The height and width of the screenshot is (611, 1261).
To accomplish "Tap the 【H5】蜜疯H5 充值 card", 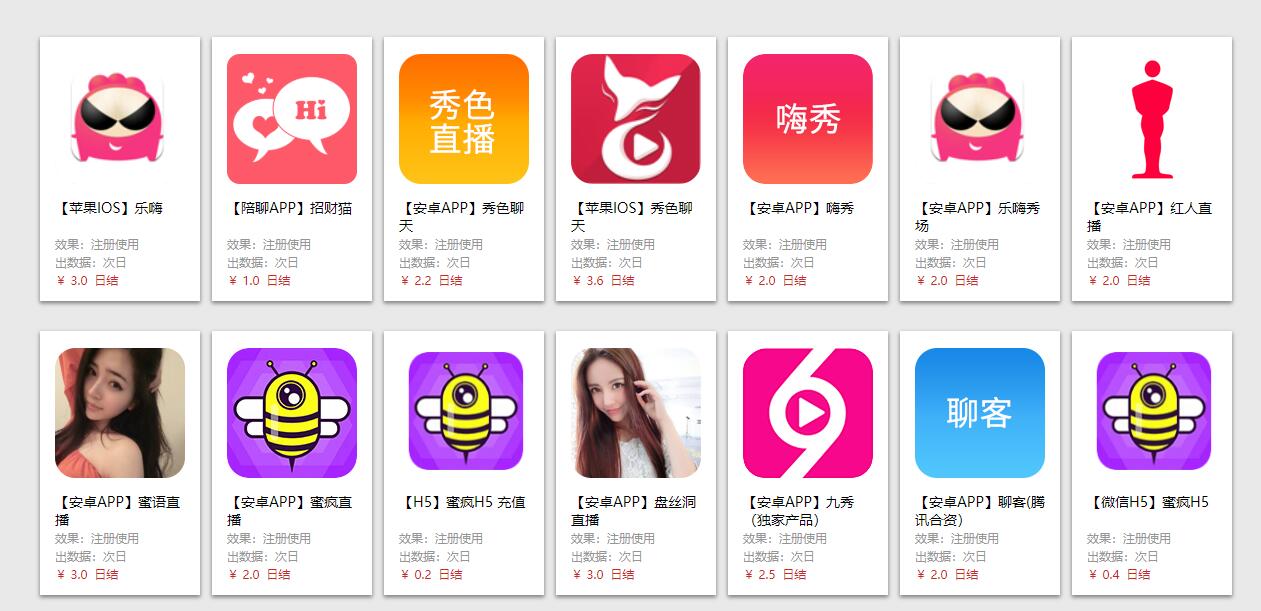I will point(464,414).
